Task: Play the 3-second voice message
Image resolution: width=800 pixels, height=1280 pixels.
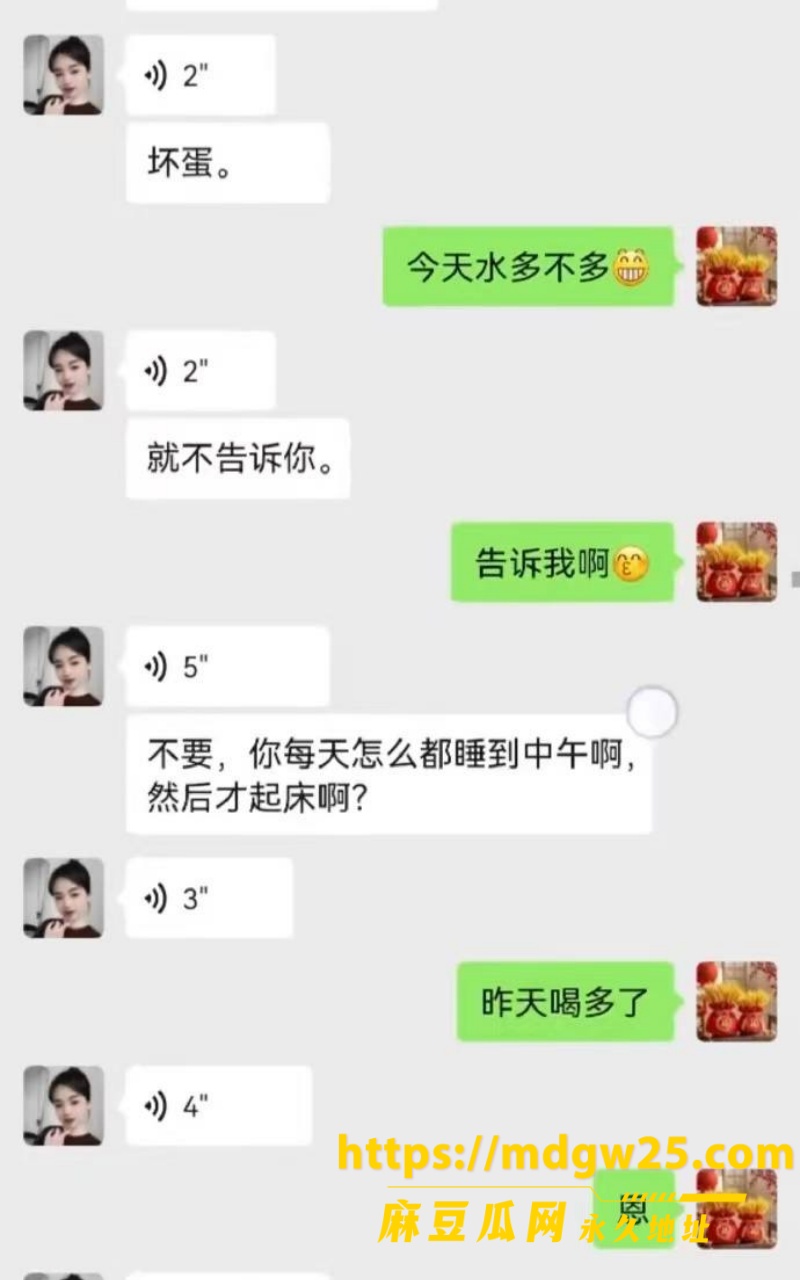Action: point(209,898)
